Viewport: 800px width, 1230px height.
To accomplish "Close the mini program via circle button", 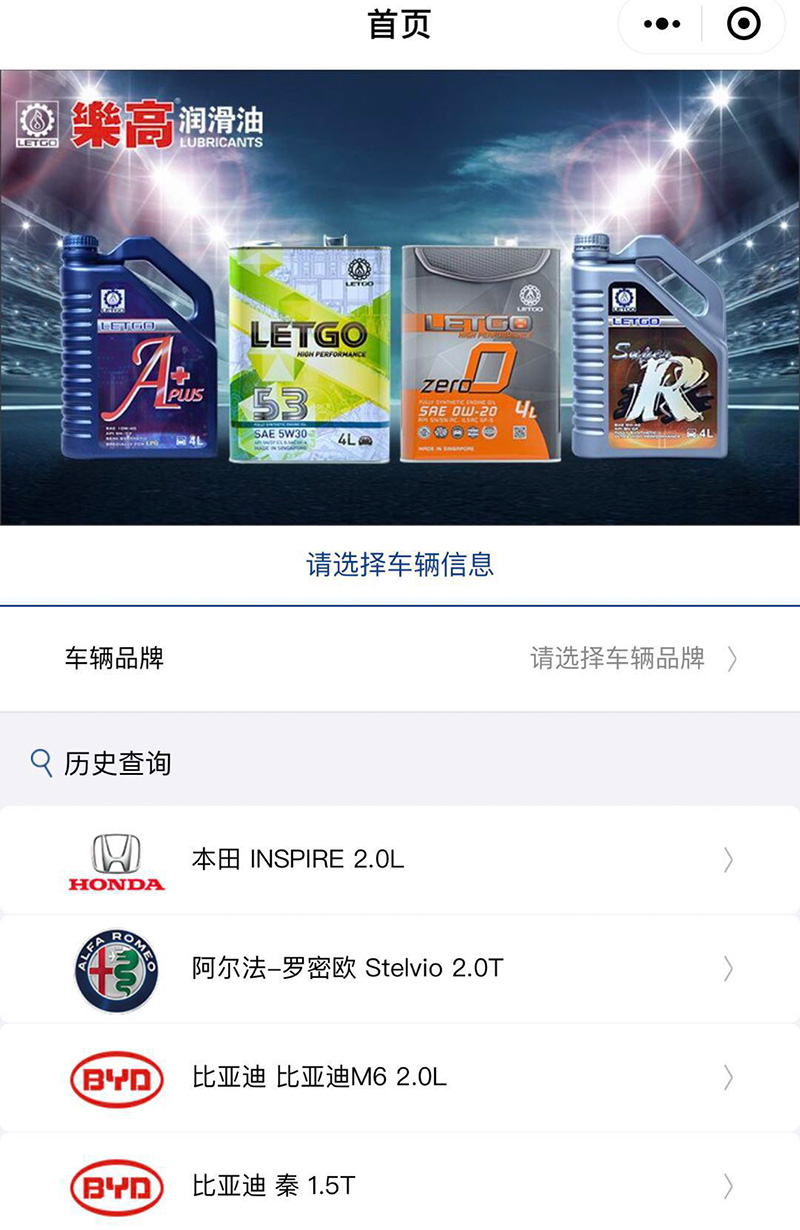I will [744, 25].
